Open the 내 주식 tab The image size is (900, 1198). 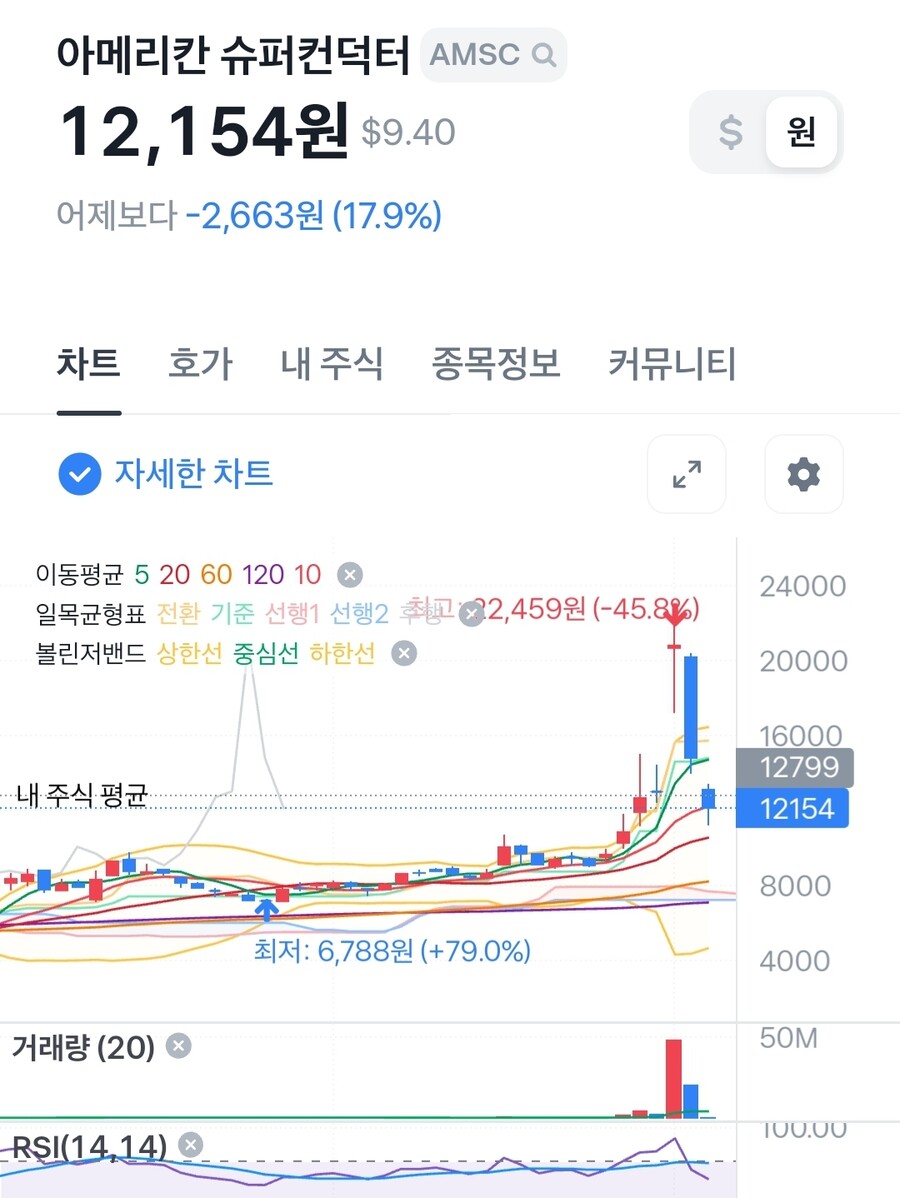pos(333,365)
